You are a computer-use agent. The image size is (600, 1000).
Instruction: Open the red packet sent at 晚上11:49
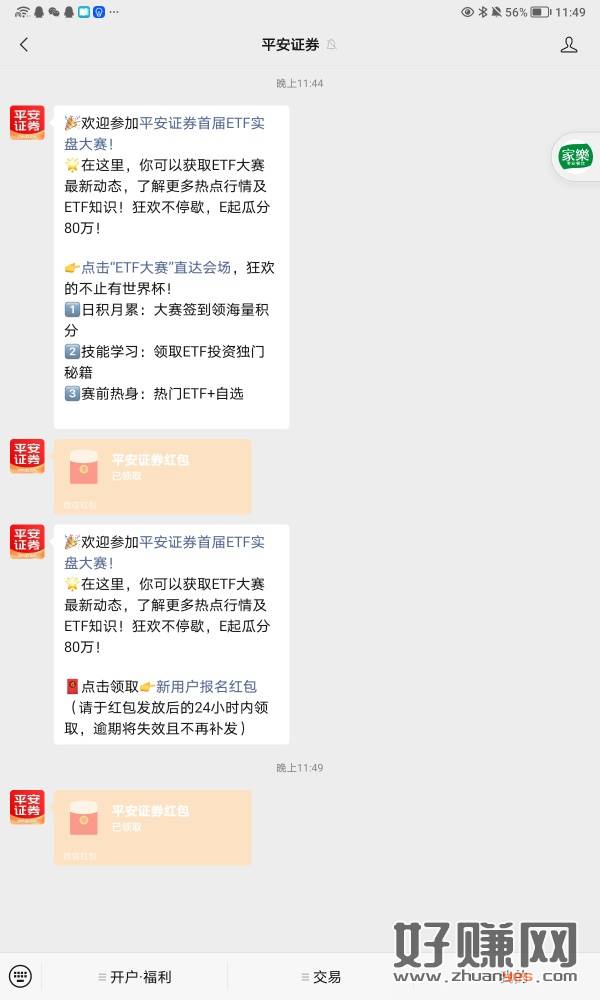pos(152,826)
